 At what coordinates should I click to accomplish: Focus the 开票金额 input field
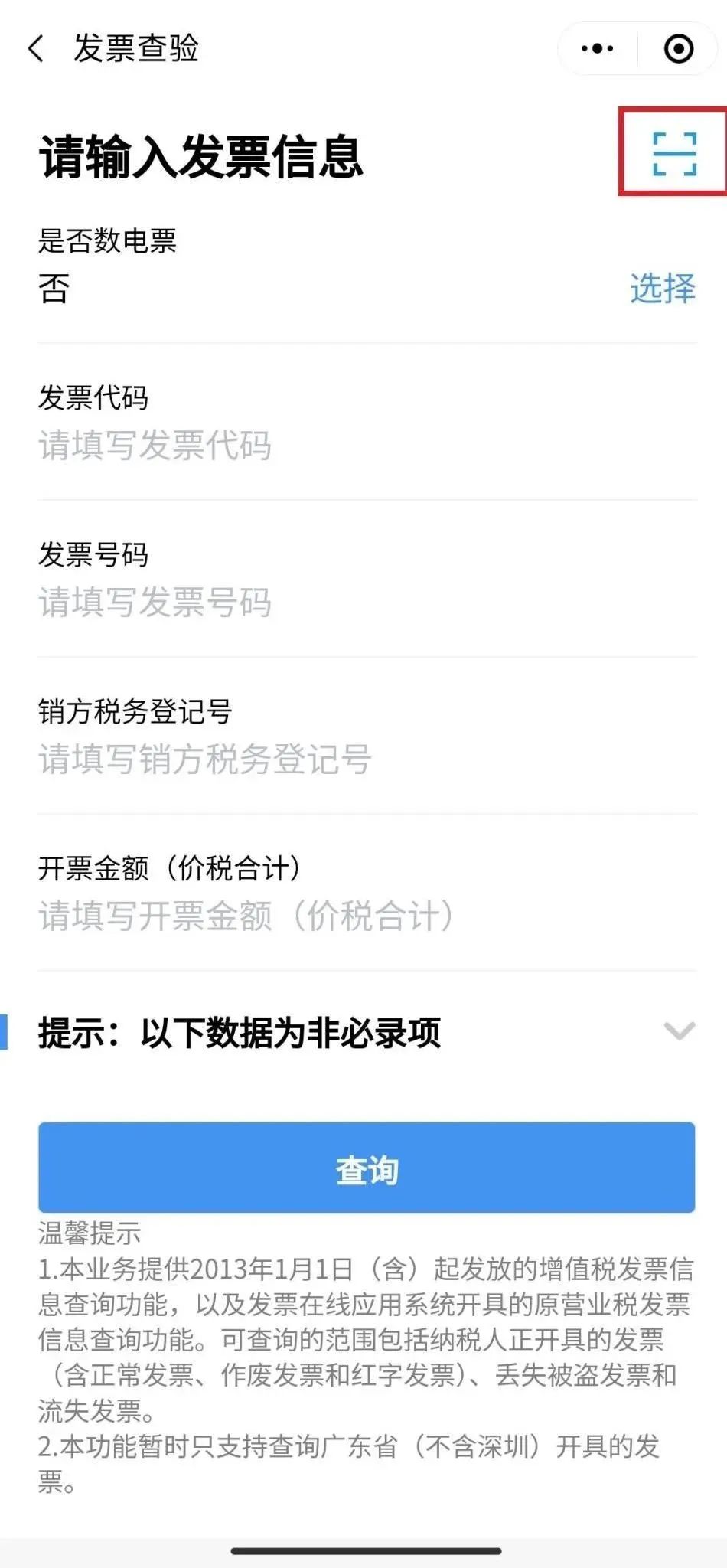click(367, 916)
